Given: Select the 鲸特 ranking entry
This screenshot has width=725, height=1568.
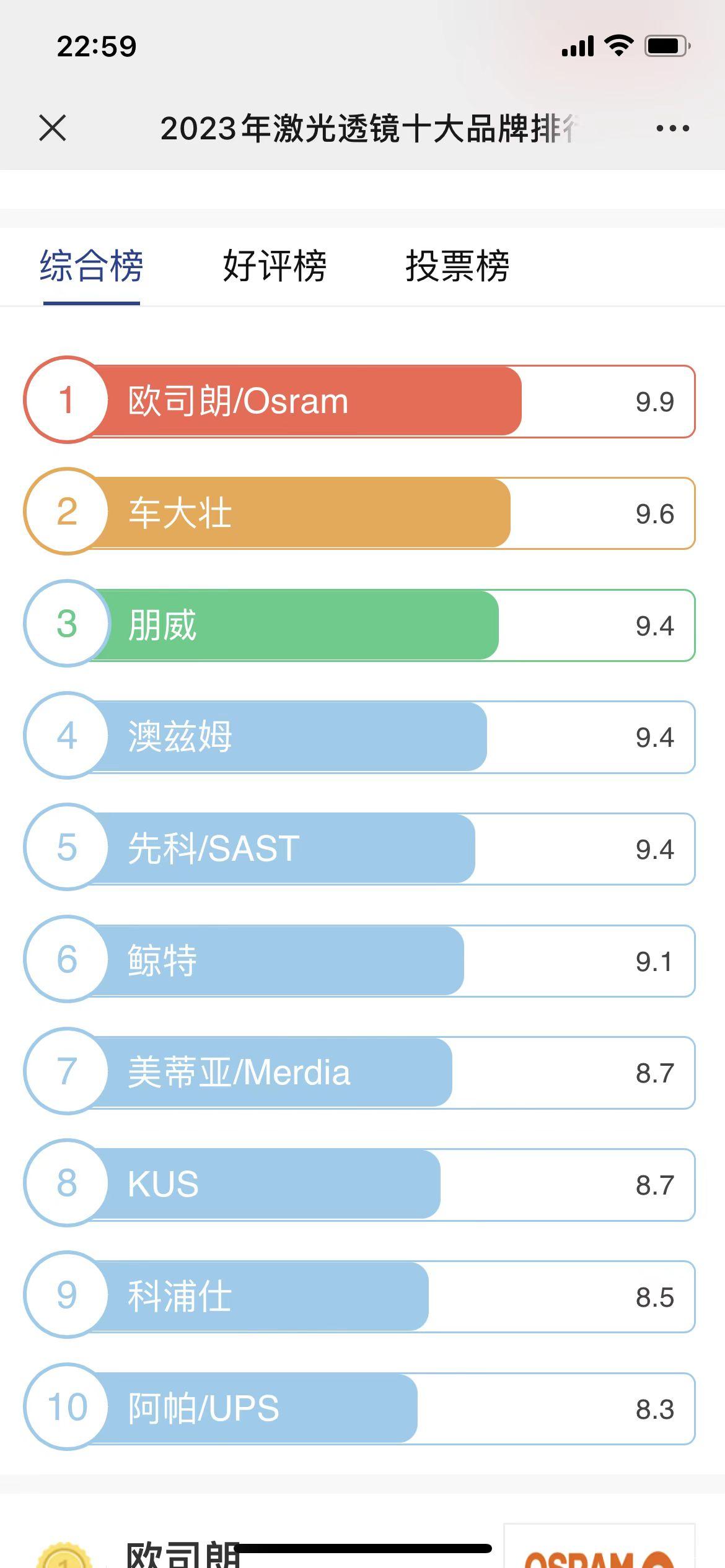Looking at the screenshot, I should tap(359, 960).
